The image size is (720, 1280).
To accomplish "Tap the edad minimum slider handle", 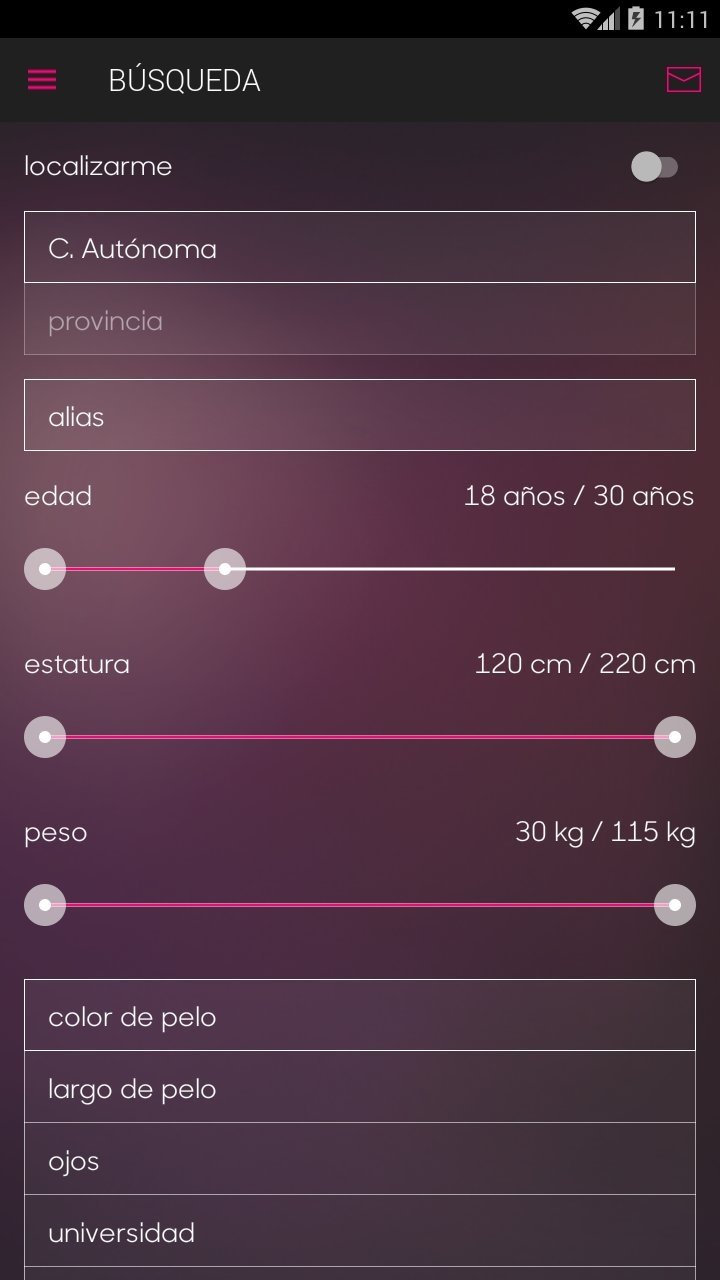I will [45, 569].
